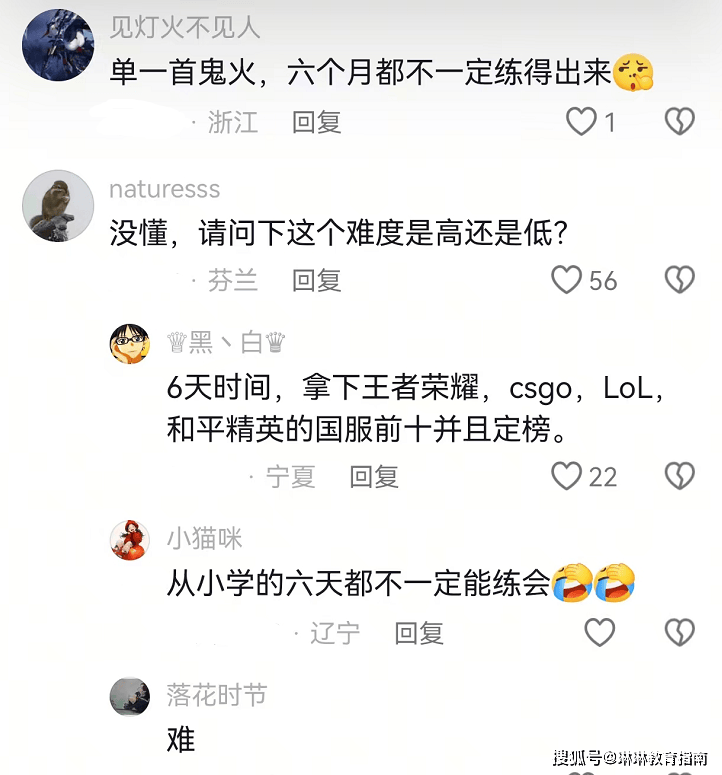Screen dimensions: 722x775
Task: Open the avatar of 黑丶白
Action: pos(130,345)
